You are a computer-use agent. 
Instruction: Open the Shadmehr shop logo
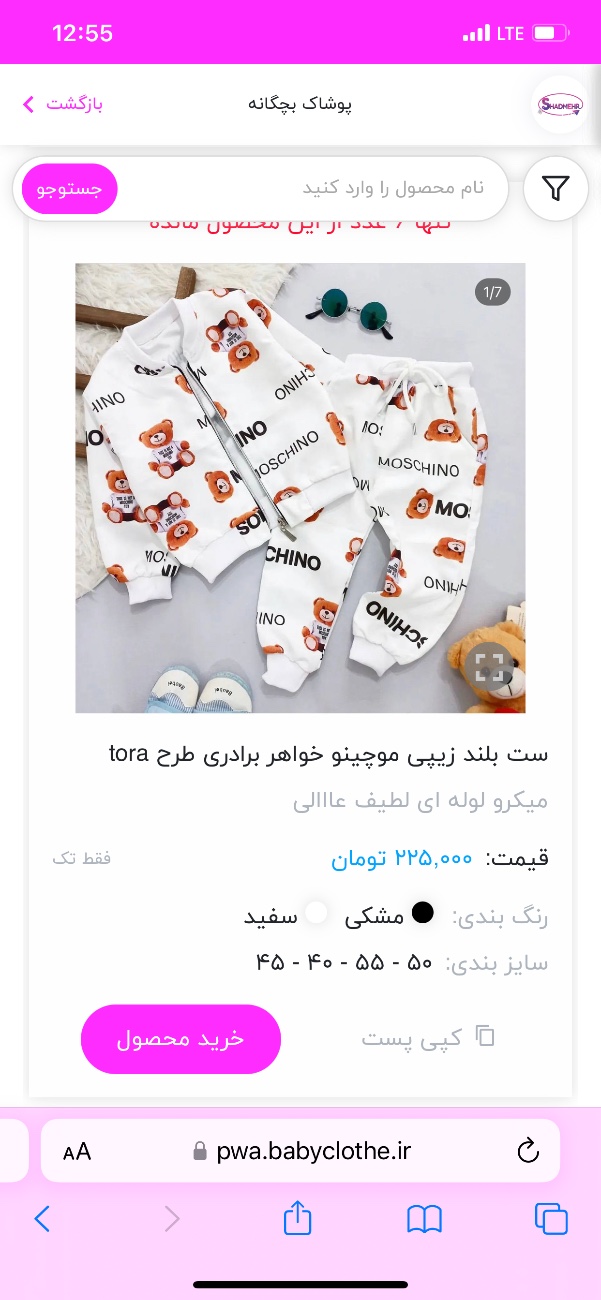pos(560,104)
